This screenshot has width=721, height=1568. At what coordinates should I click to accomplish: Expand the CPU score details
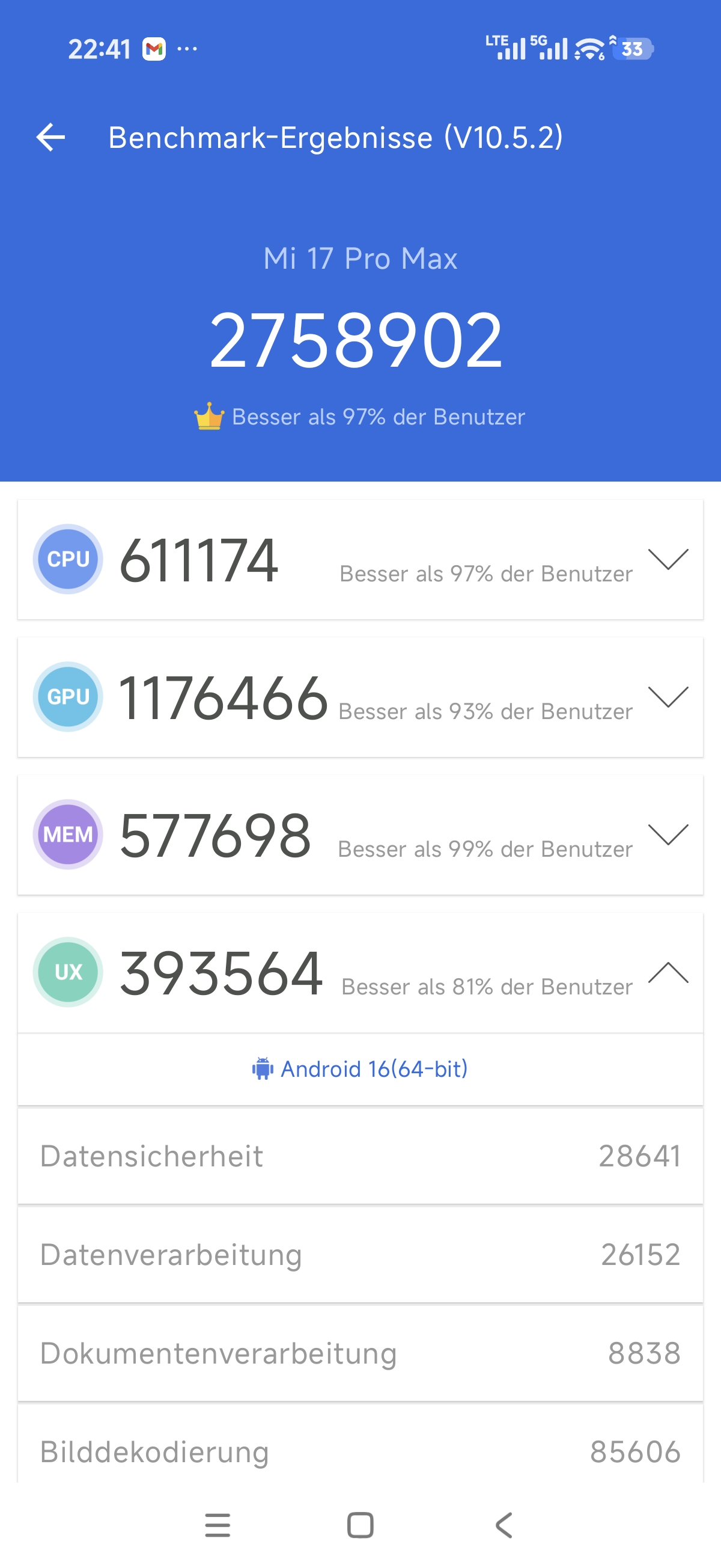pyautogui.click(x=668, y=559)
